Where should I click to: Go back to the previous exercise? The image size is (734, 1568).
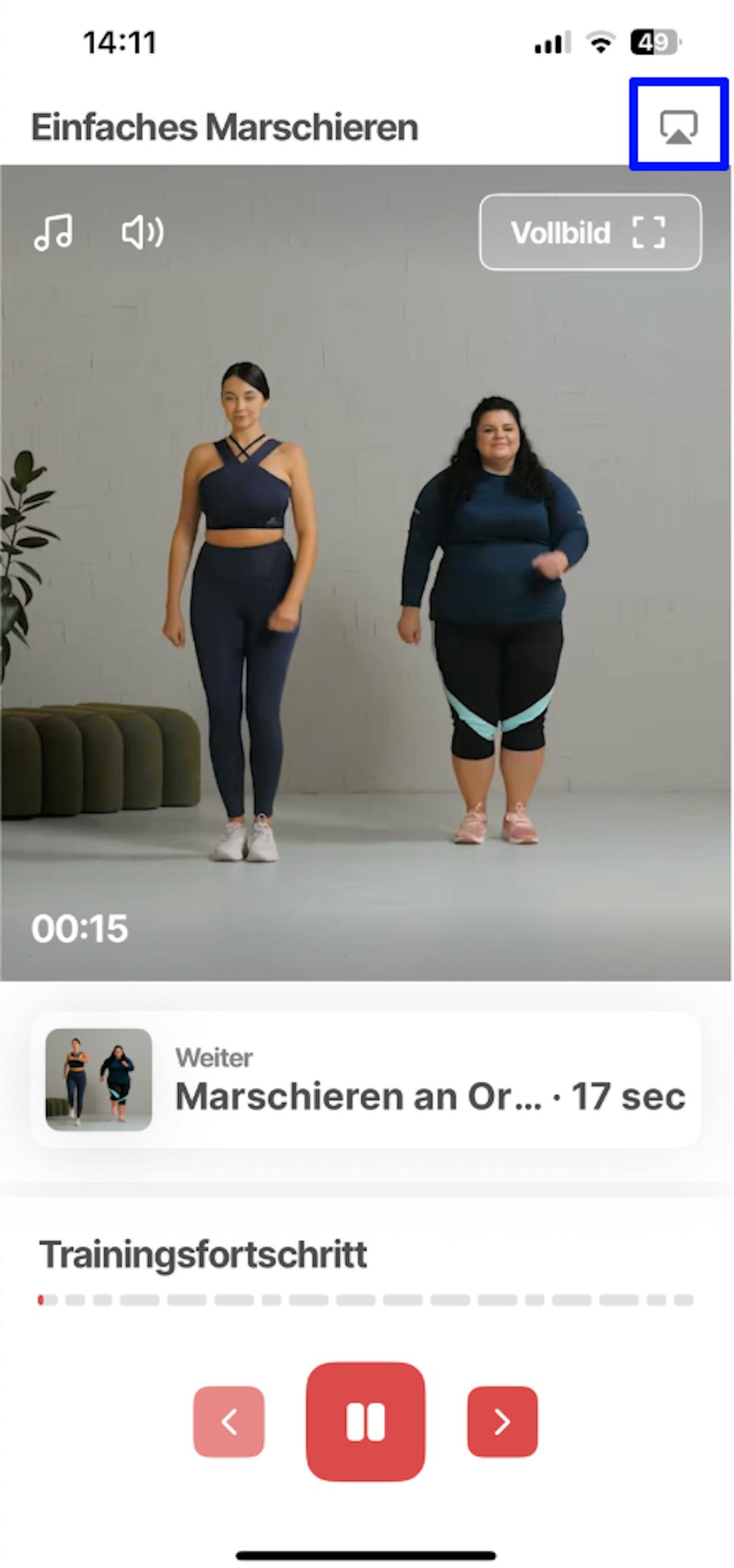[228, 1421]
